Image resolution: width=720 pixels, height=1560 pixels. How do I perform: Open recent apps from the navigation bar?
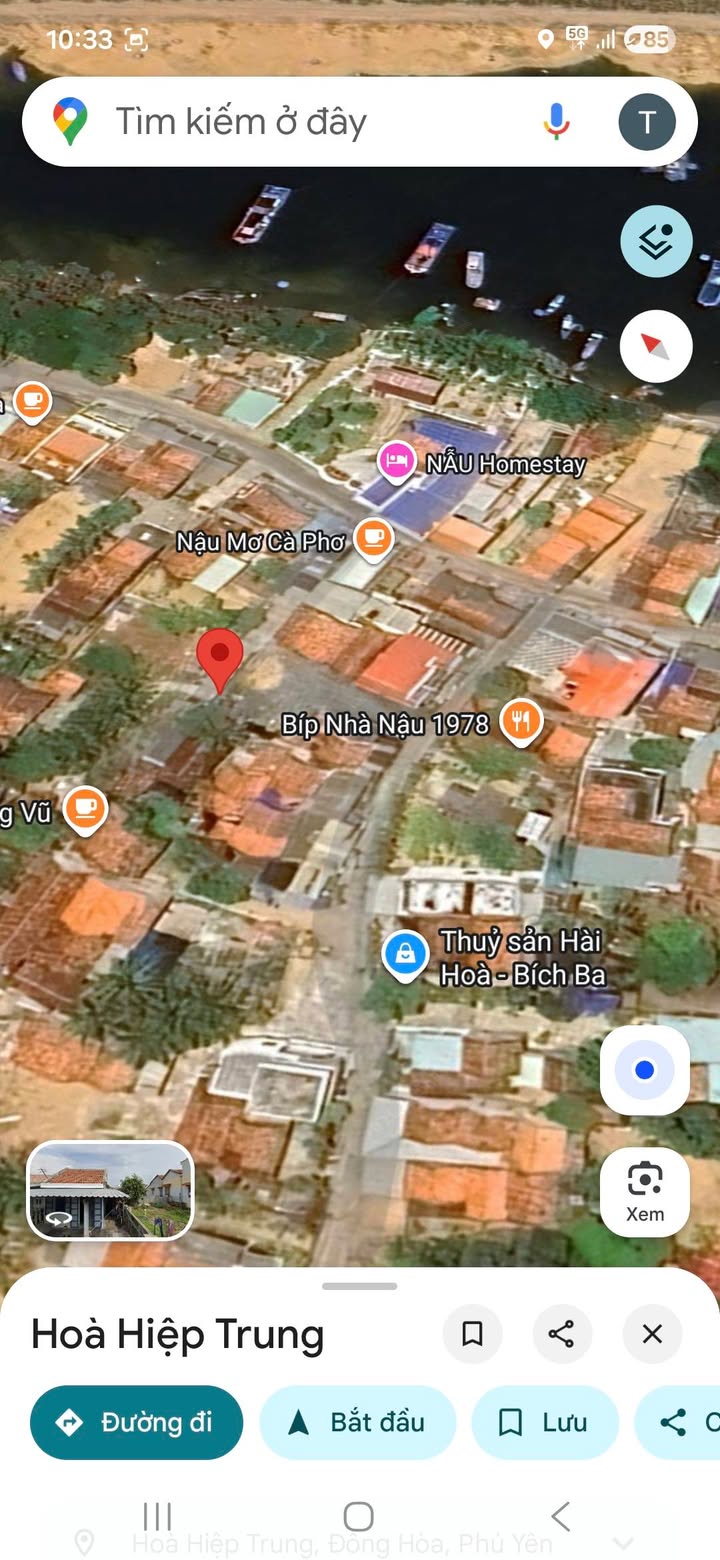[x=157, y=1516]
